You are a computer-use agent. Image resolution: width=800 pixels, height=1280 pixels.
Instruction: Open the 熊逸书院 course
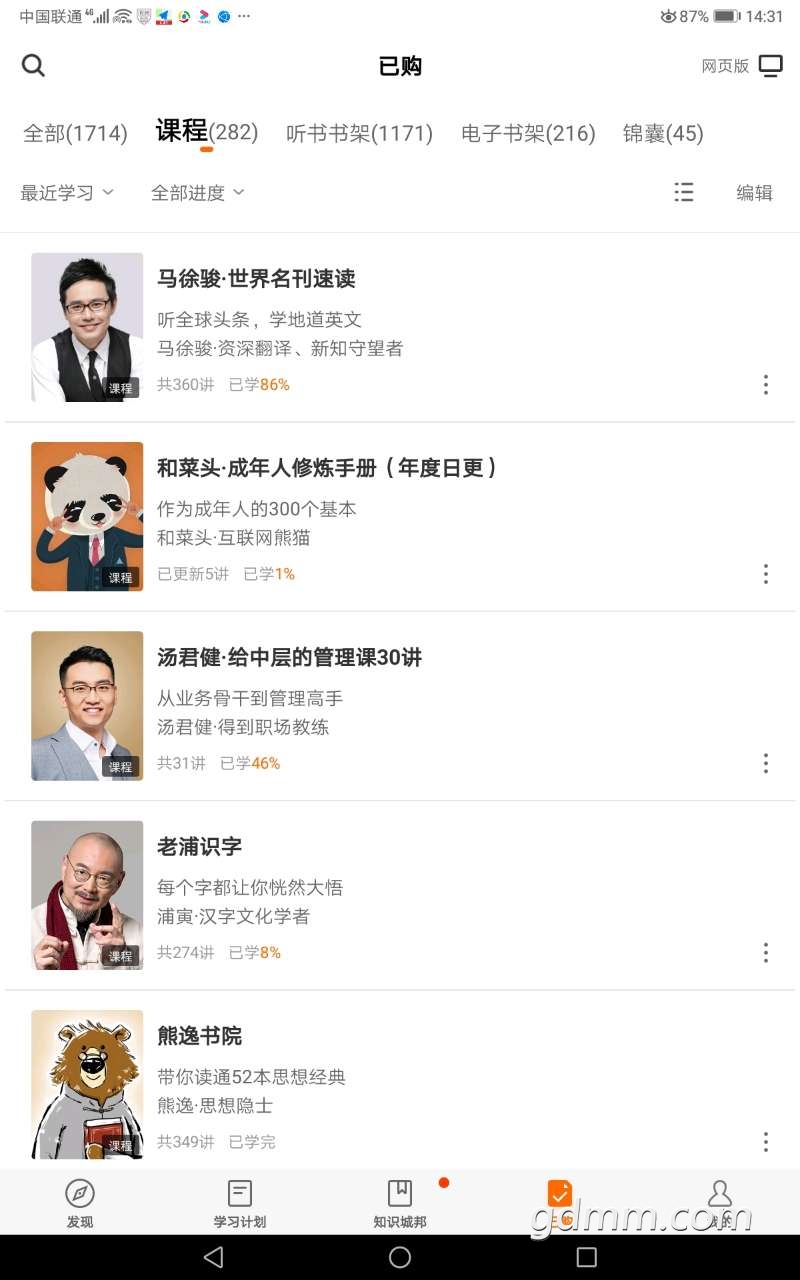click(200, 1036)
